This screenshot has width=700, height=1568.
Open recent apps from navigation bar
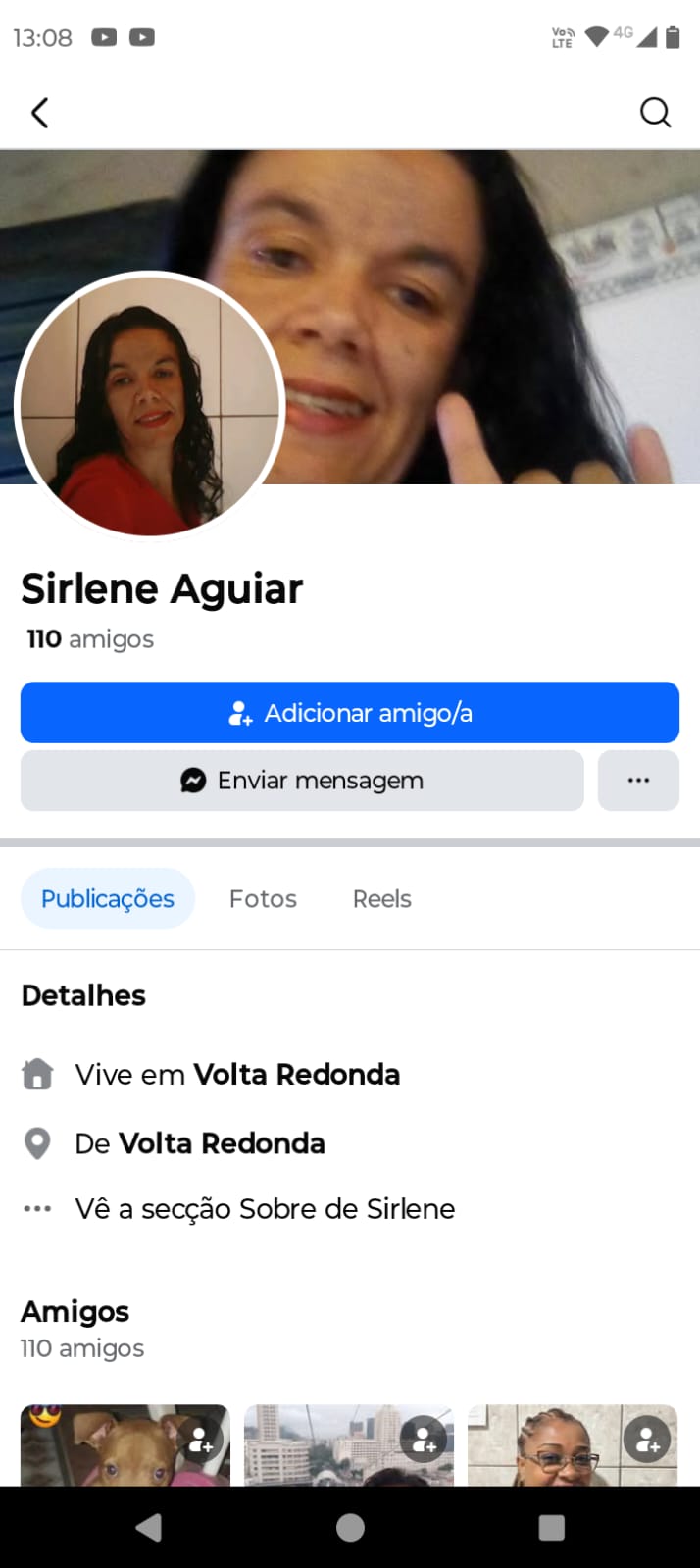(552, 1527)
